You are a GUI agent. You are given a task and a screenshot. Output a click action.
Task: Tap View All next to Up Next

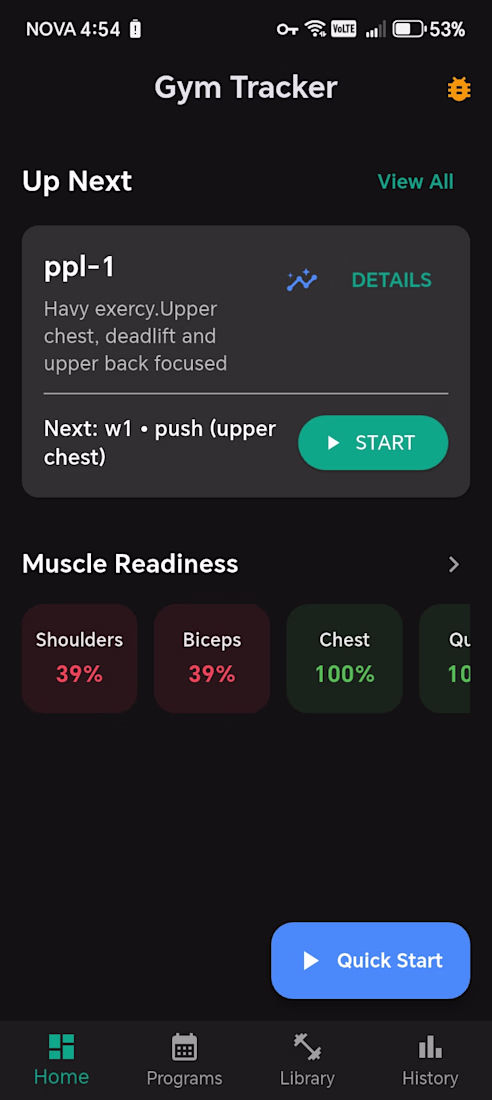[x=415, y=182]
